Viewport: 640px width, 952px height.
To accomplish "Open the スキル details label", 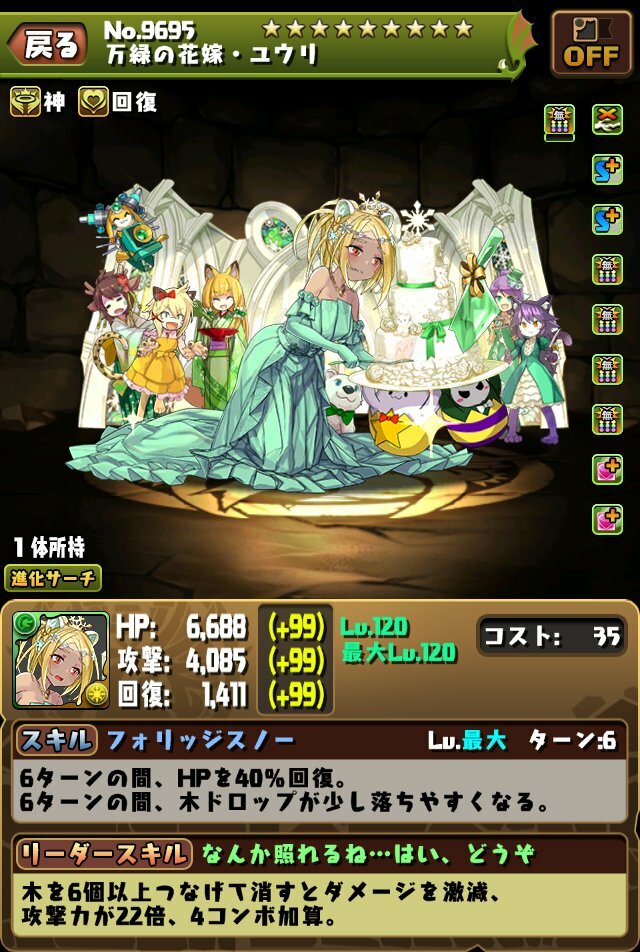I will point(56,741).
